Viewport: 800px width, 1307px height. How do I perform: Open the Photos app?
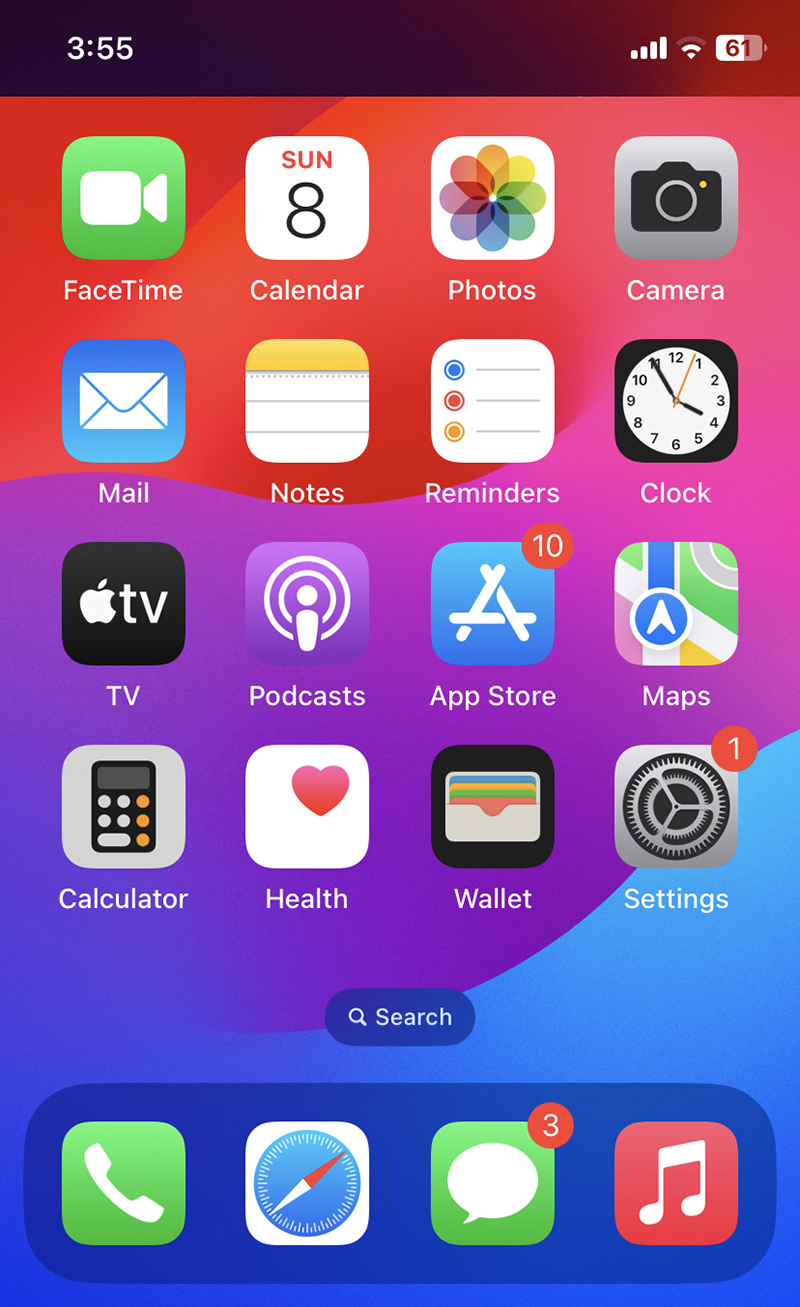492,198
